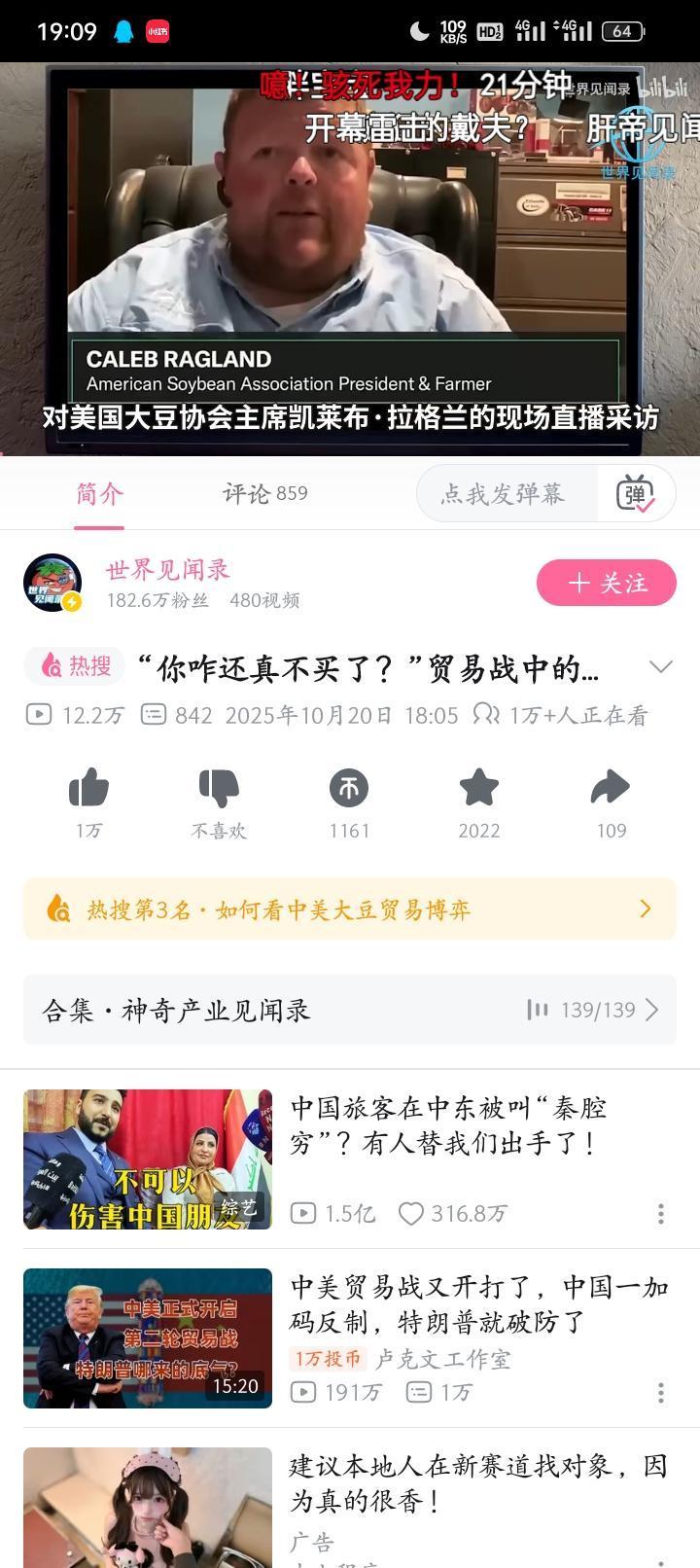This screenshot has height=1568, width=700.
Task: Open the 热搜第3名 trending banner arrow
Action: click(x=645, y=909)
